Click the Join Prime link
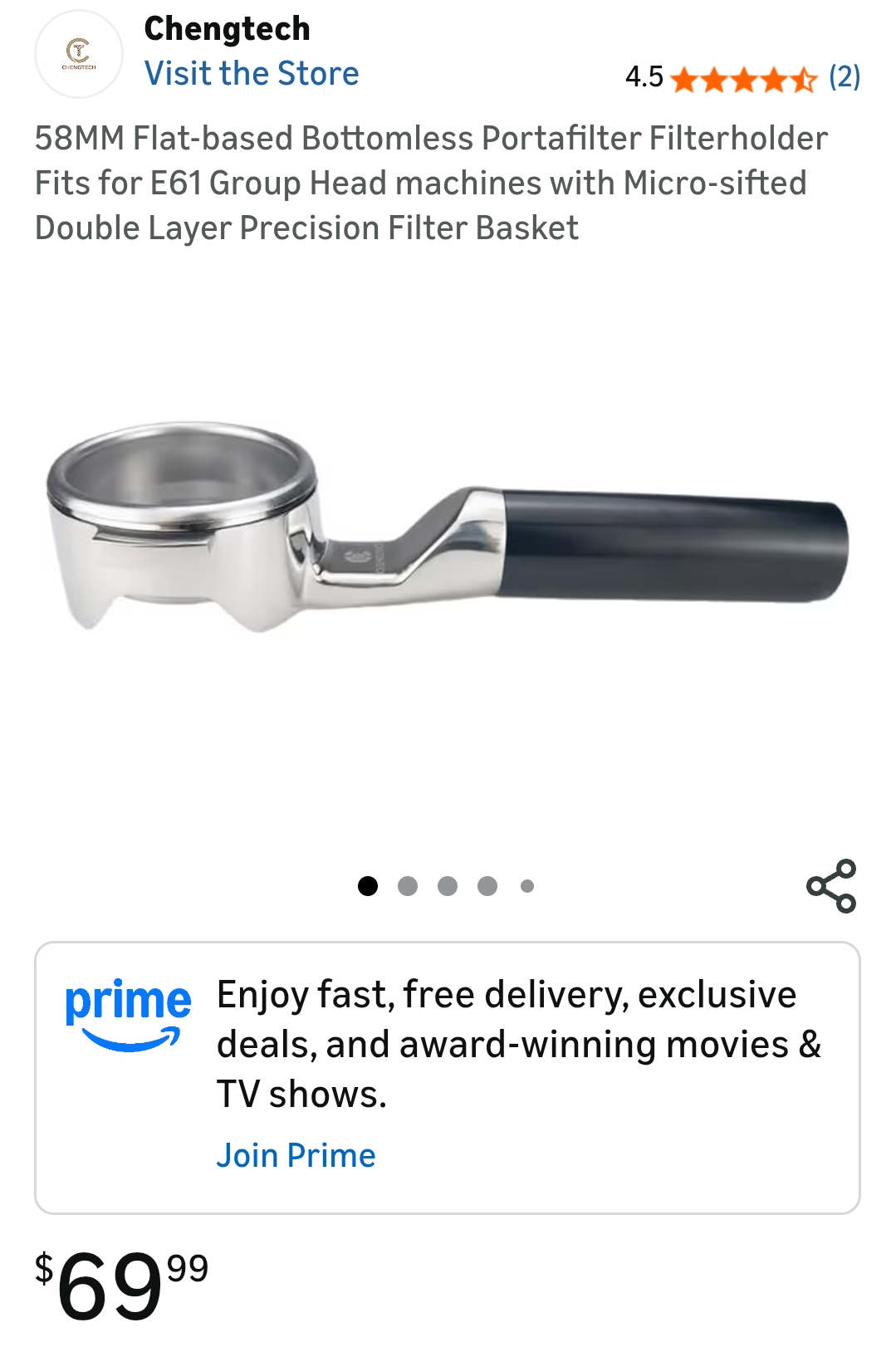The width and height of the screenshot is (896, 1347). [296, 1154]
